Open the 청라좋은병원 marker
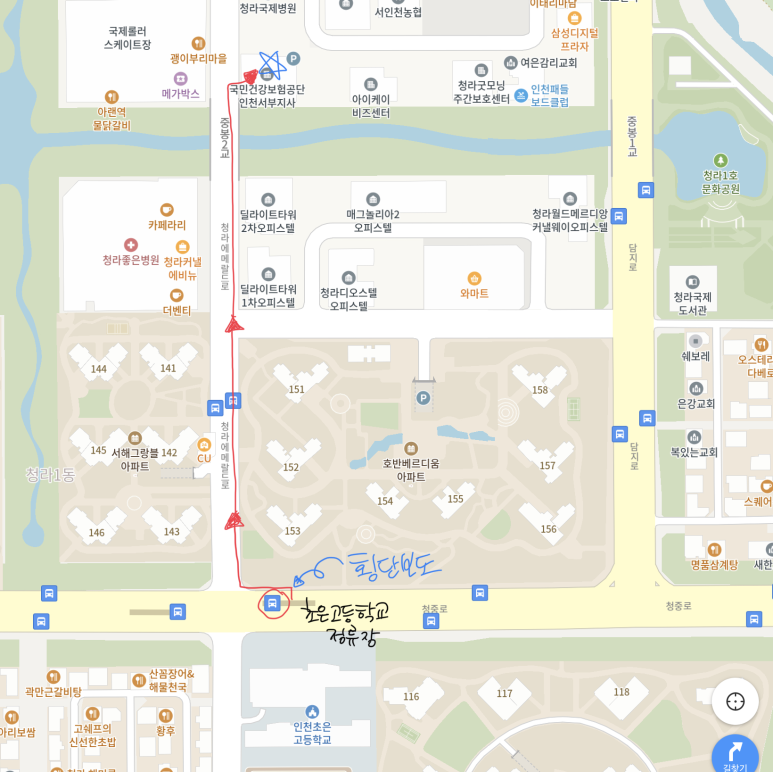 tap(131, 245)
